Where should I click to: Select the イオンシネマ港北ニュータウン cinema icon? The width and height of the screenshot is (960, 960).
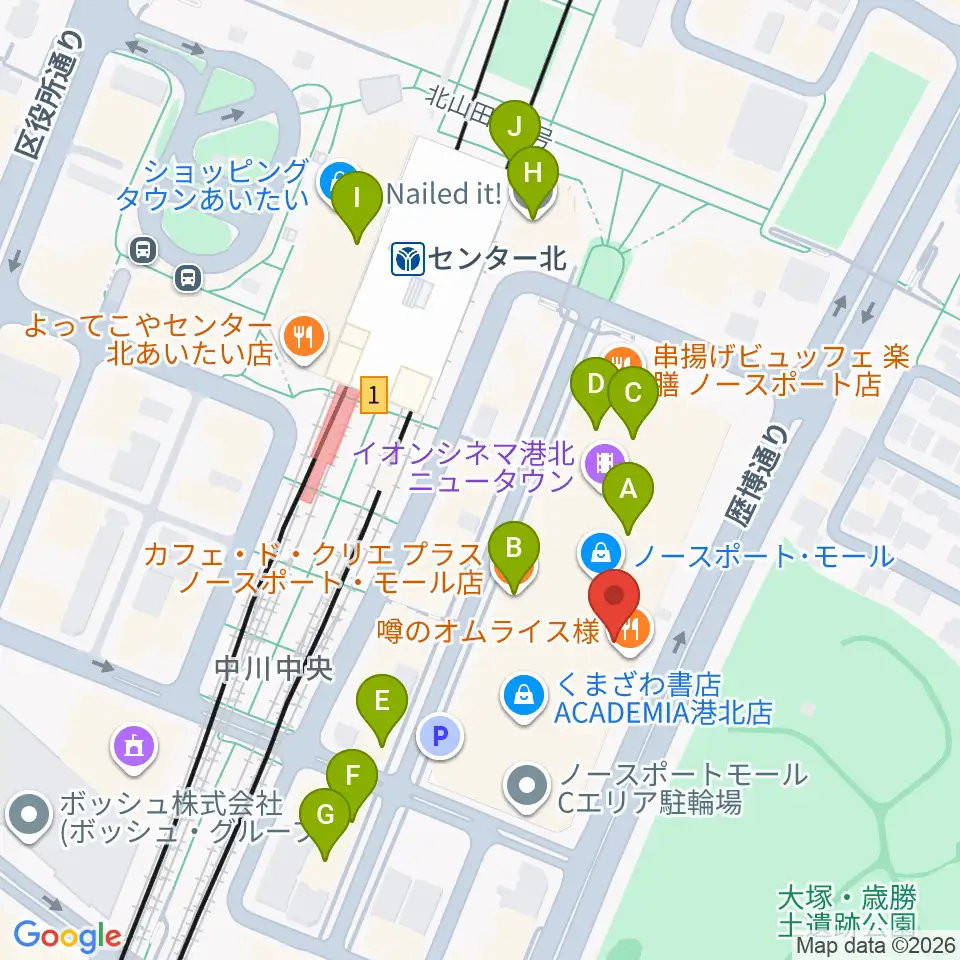pyautogui.click(x=602, y=461)
